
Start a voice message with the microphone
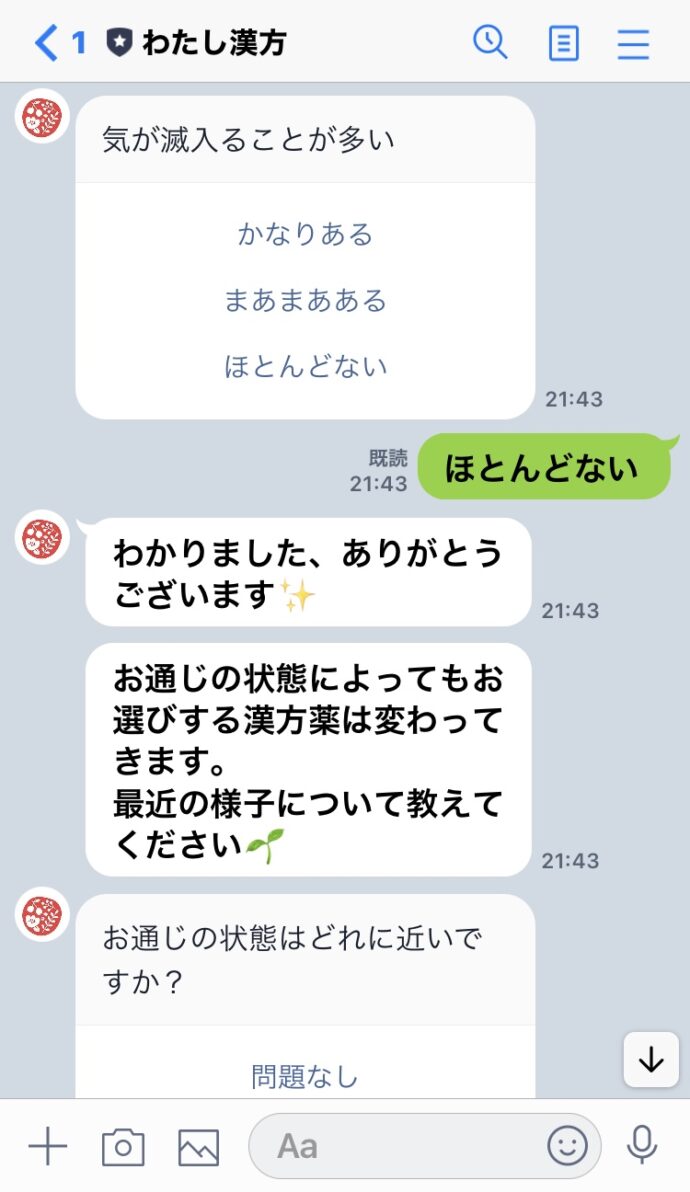pyautogui.click(x=642, y=1145)
